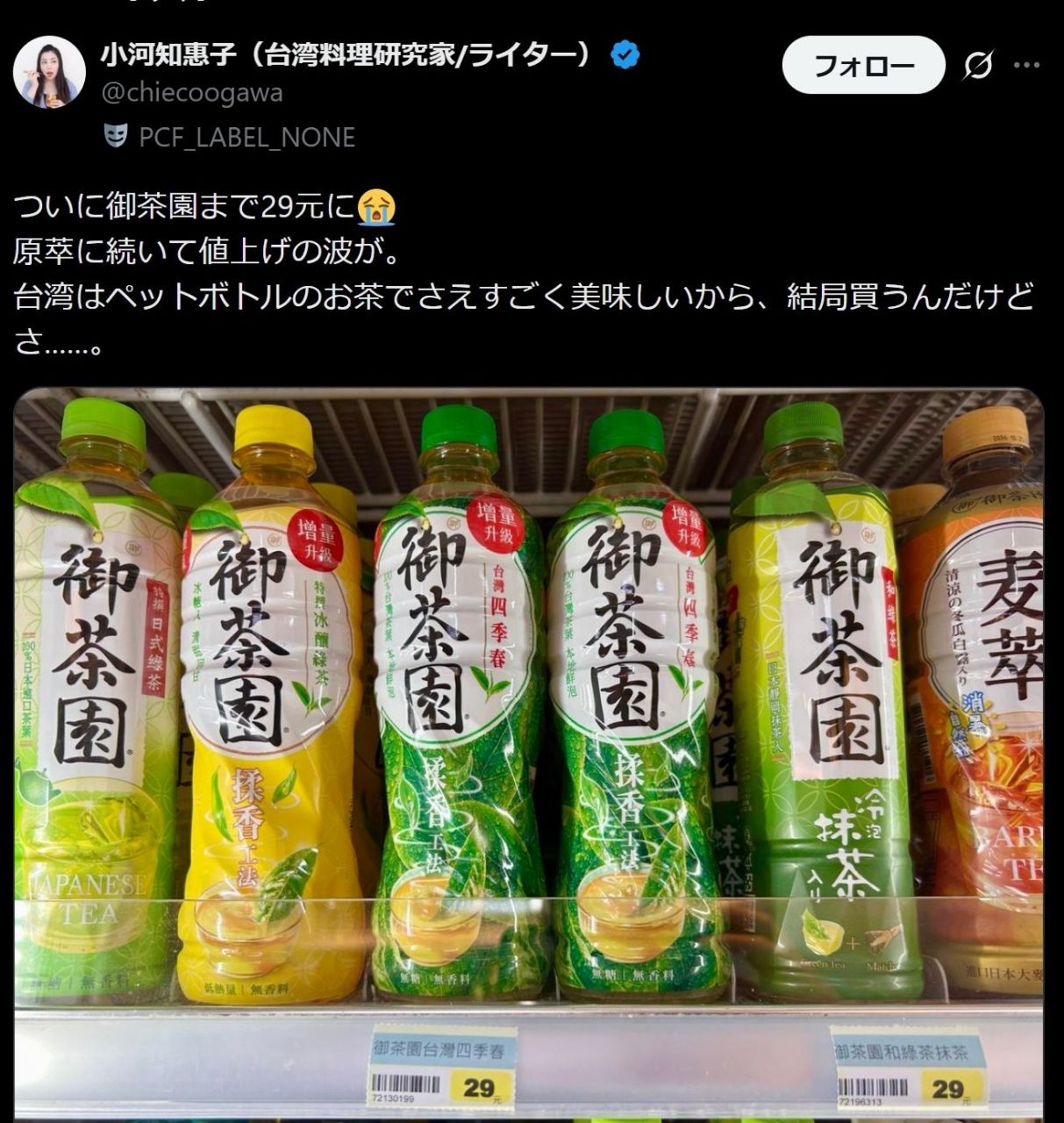1064x1123 pixels.
Task: Enlarge the 御茶園 bottles photo
Action: (x=529, y=755)
